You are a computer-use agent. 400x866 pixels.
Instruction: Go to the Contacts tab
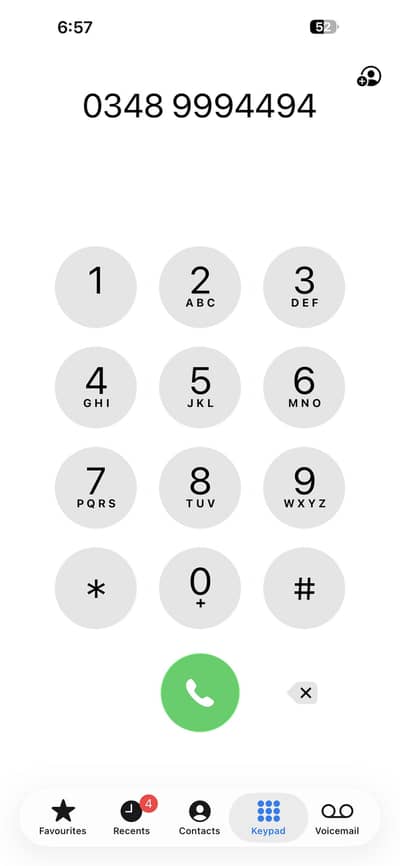199,817
